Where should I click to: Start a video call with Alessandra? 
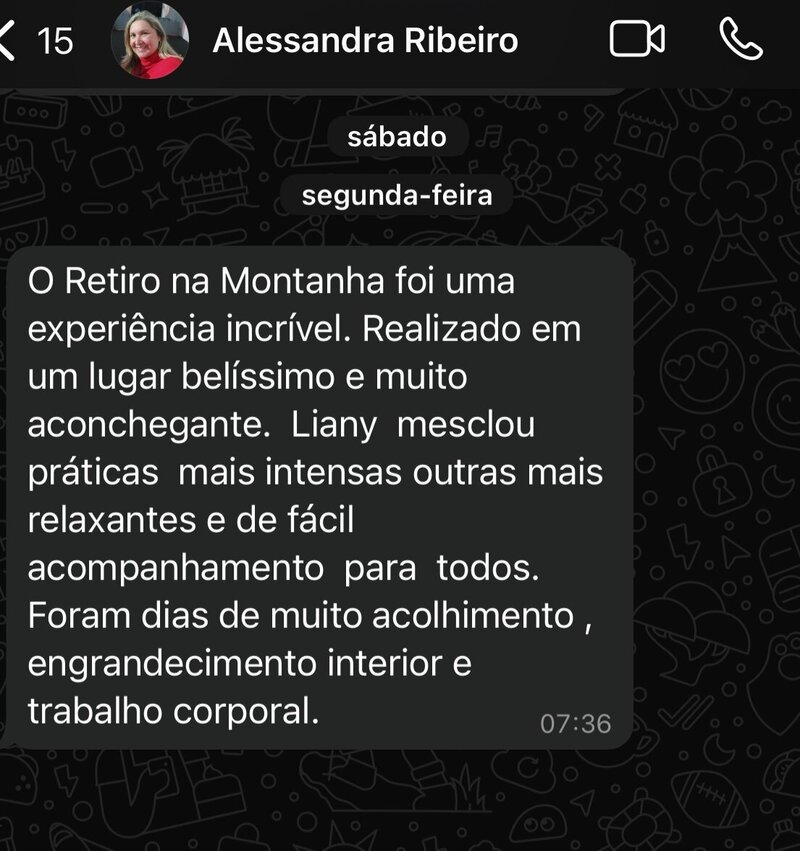tap(637, 40)
